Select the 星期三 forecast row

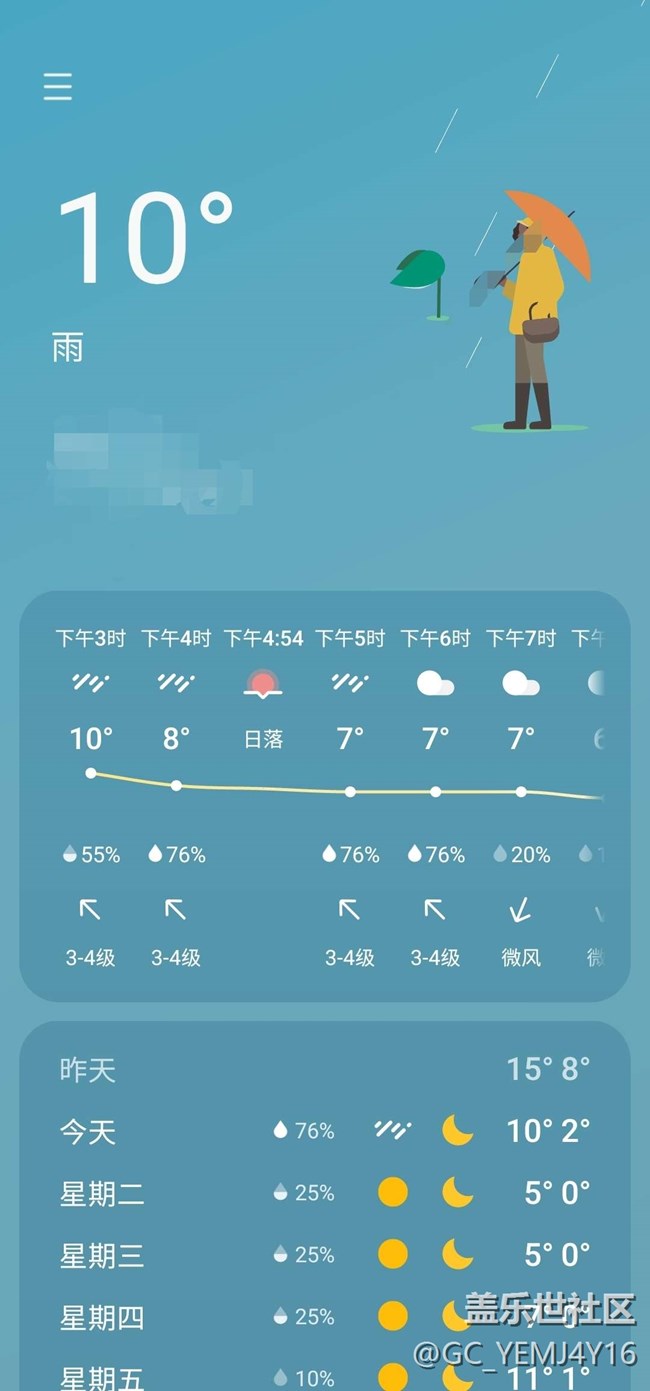pyautogui.click(x=325, y=1255)
